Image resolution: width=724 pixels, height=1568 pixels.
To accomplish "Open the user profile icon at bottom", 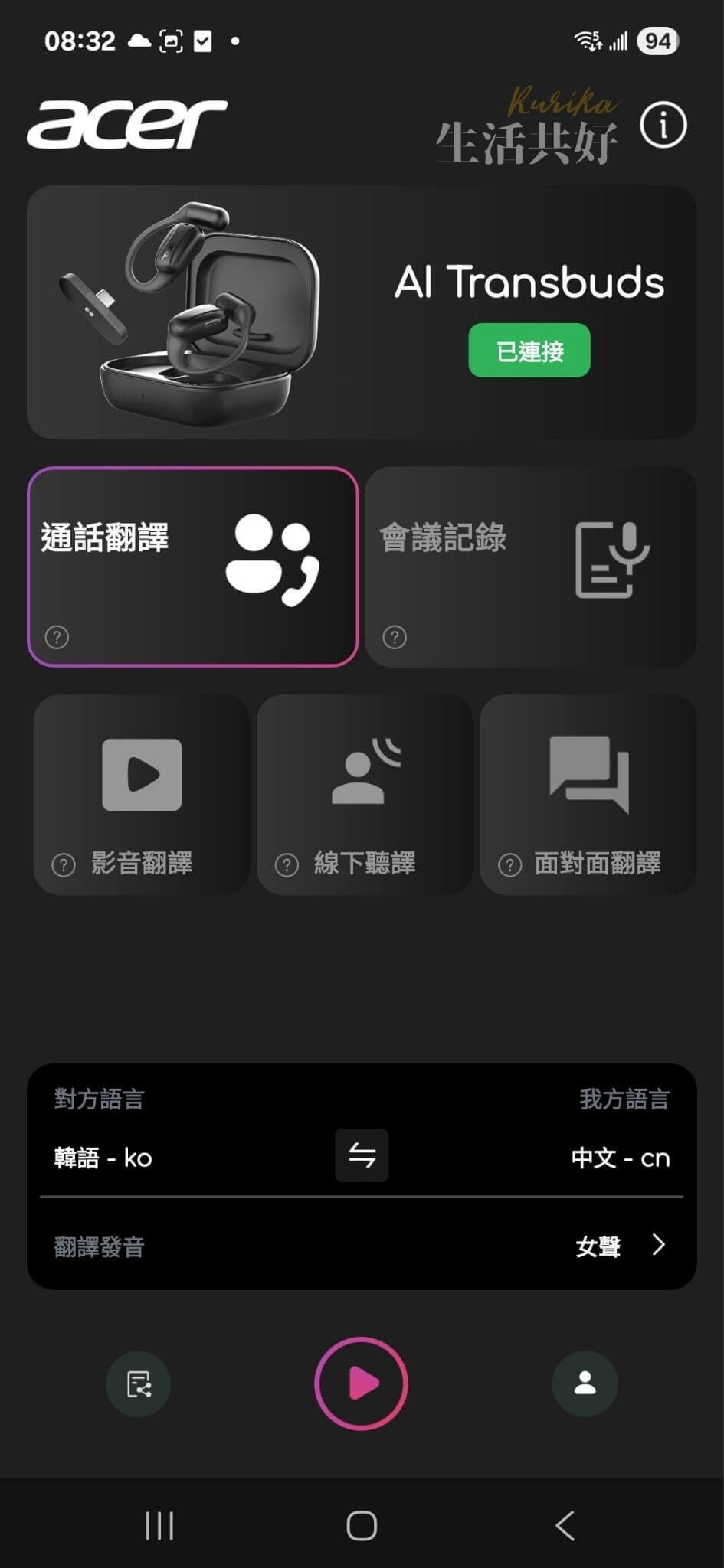I will pos(585,1383).
